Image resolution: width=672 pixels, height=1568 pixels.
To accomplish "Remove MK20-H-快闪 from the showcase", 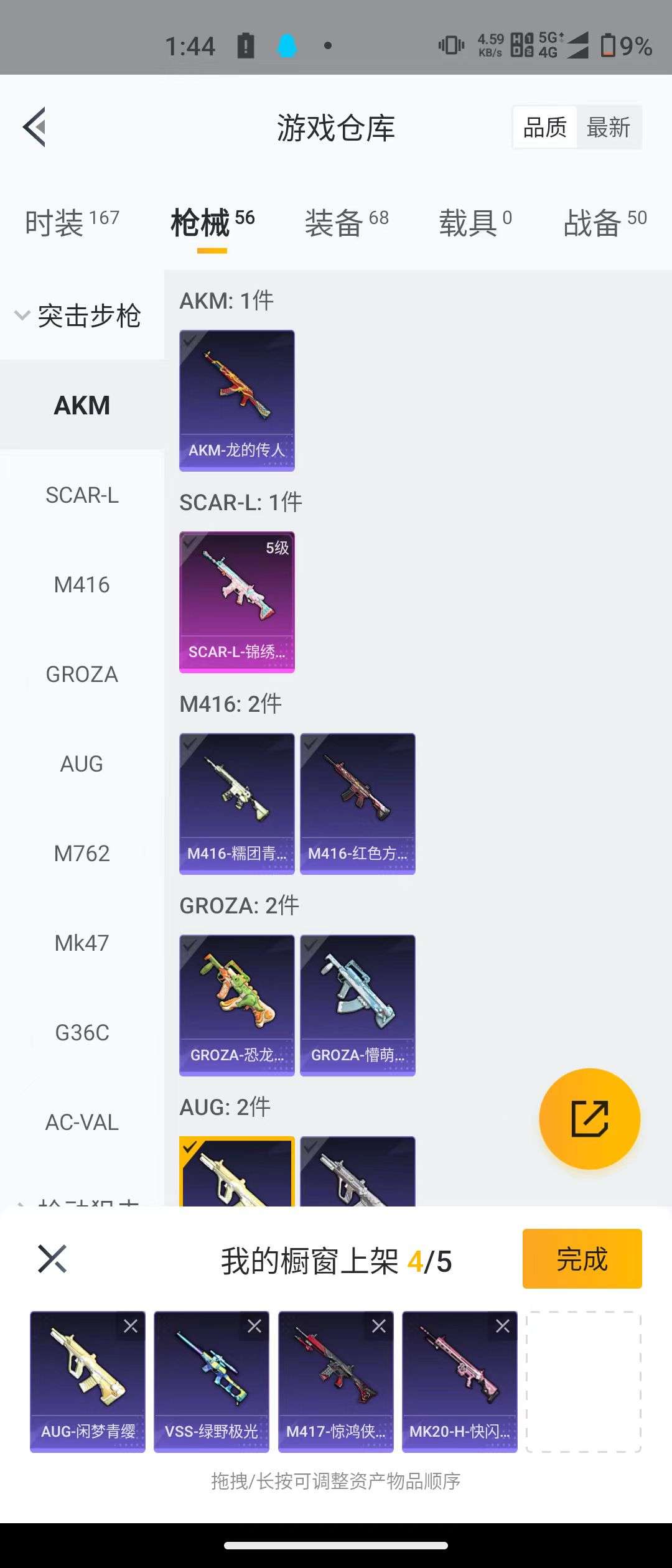I will pos(503,1326).
